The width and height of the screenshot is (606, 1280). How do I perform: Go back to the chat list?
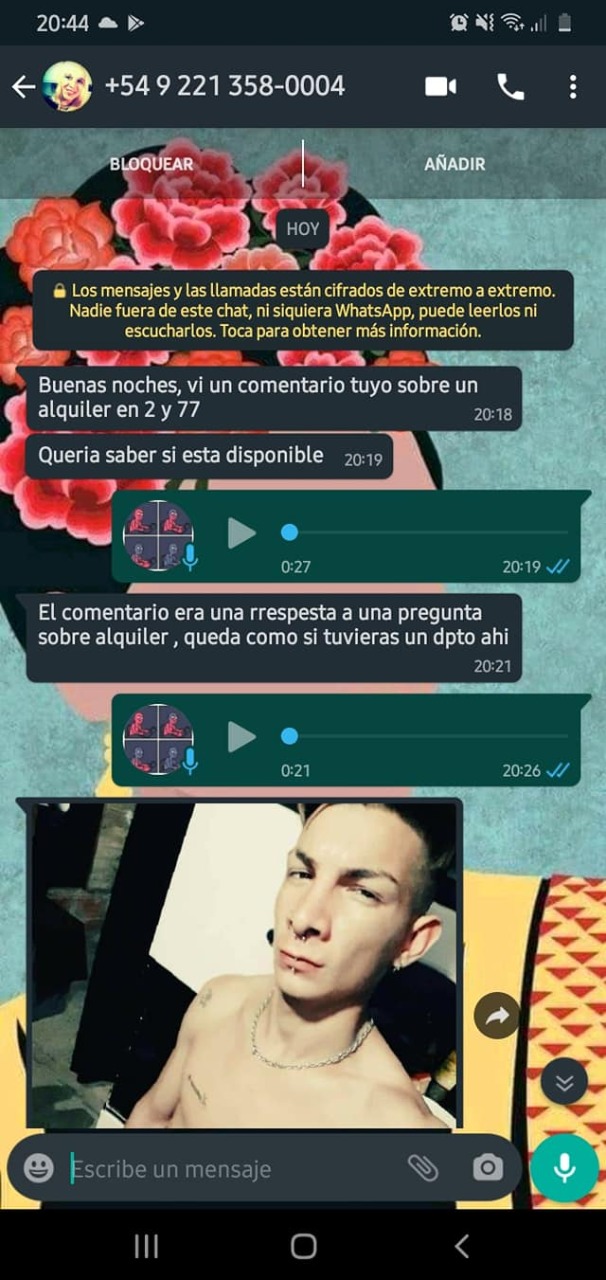click(x=23, y=87)
